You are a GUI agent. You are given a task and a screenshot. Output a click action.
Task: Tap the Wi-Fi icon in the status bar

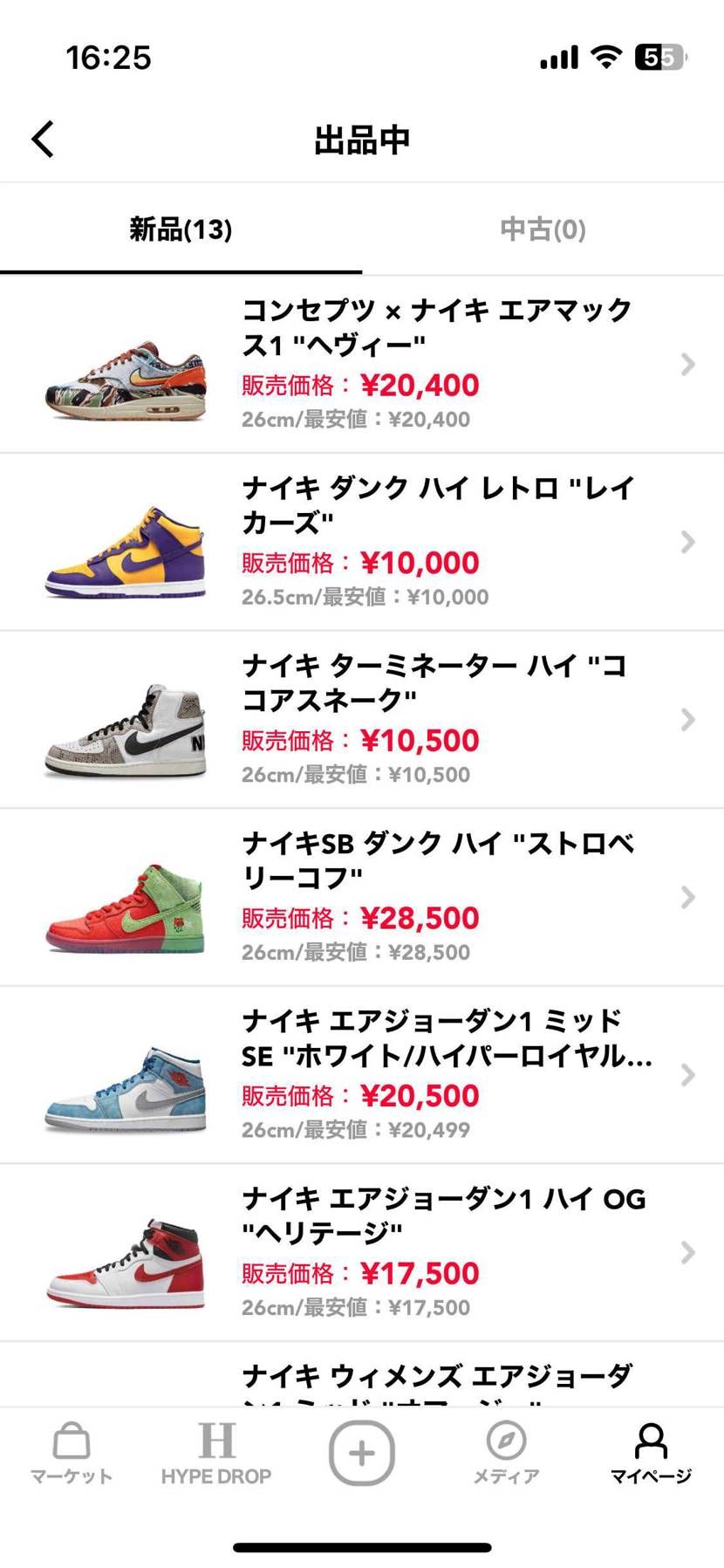[x=607, y=55]
